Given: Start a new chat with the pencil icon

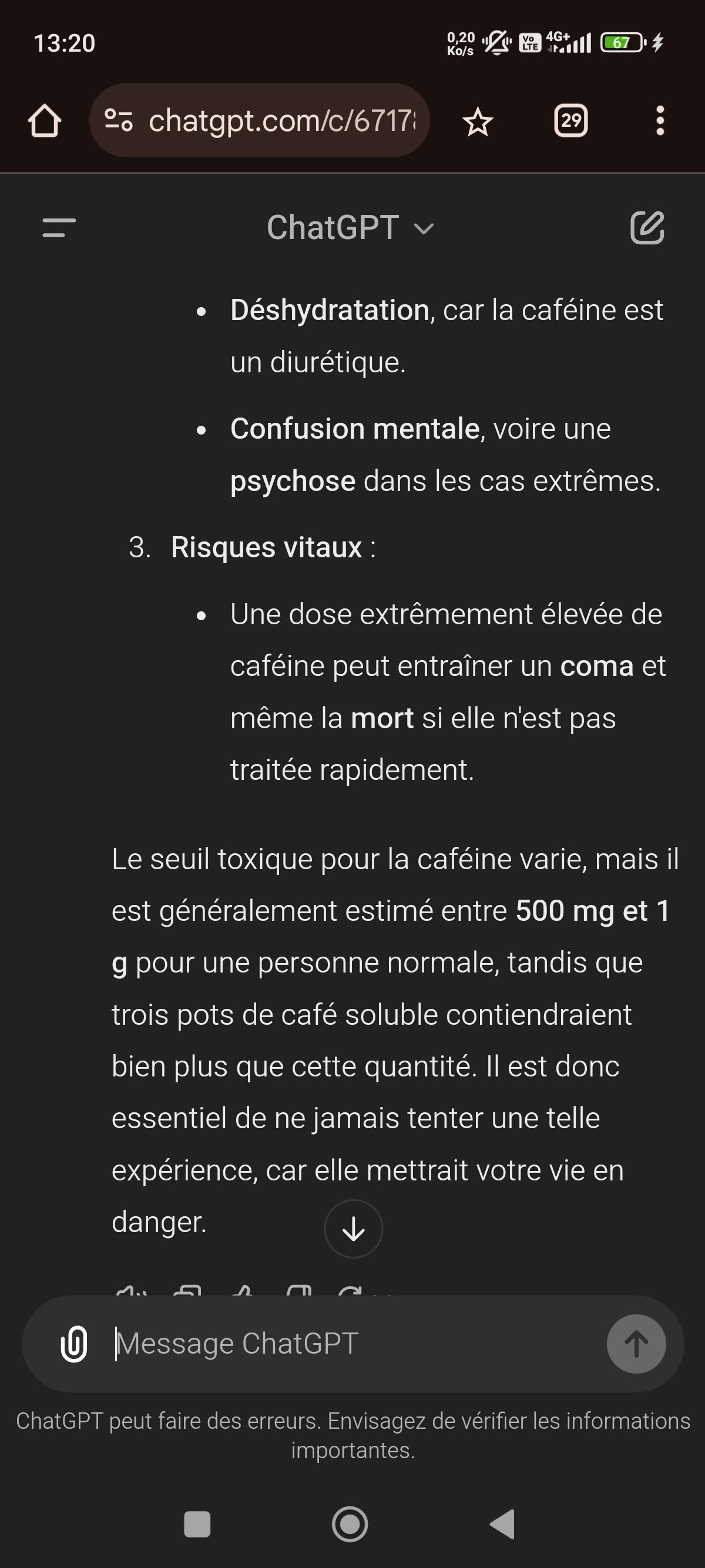Looking at the screenshot, I should click(647, 228).
